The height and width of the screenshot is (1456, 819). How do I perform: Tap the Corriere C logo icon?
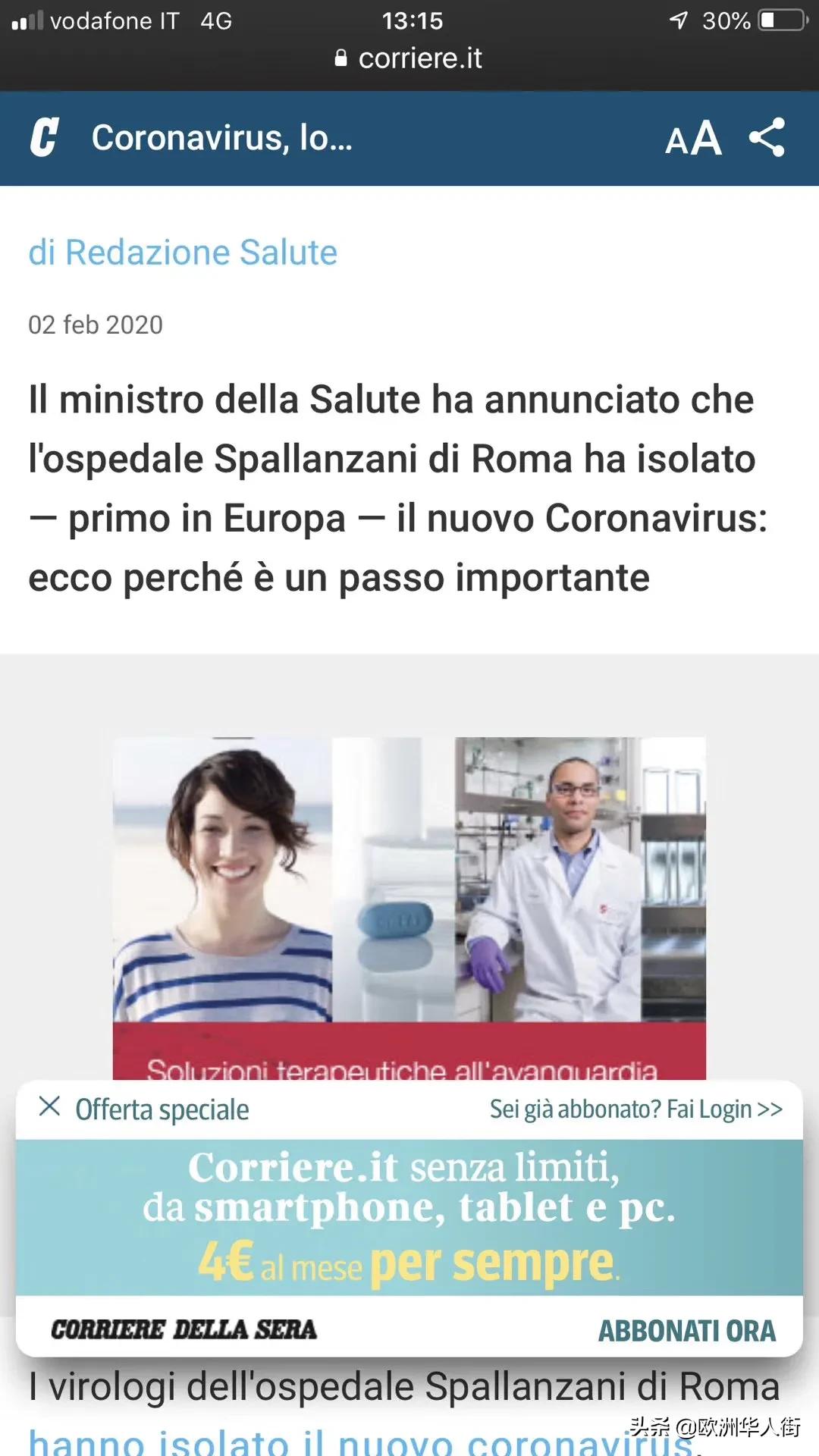tap(44, 138)
